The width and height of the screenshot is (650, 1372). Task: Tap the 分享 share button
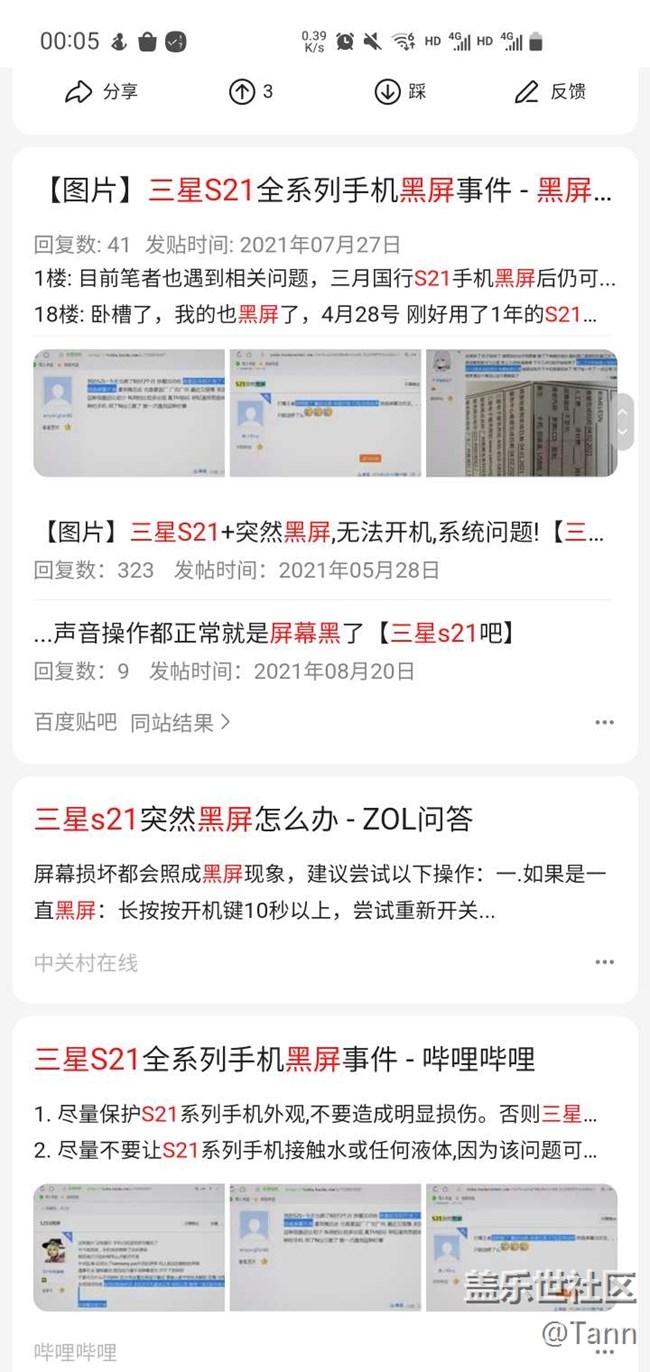[x=101, y=92]
